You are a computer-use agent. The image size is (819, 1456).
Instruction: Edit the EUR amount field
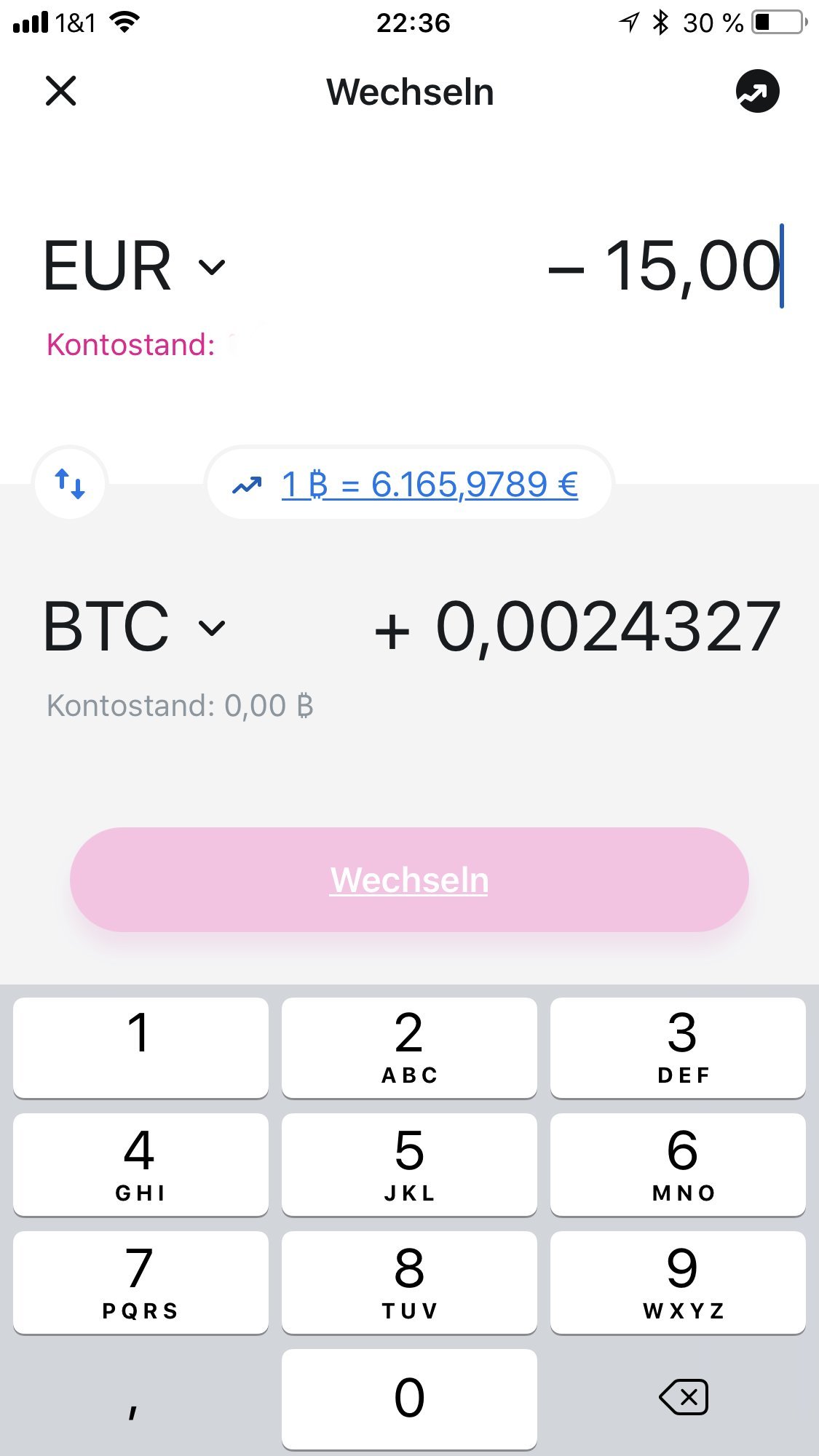664,266
